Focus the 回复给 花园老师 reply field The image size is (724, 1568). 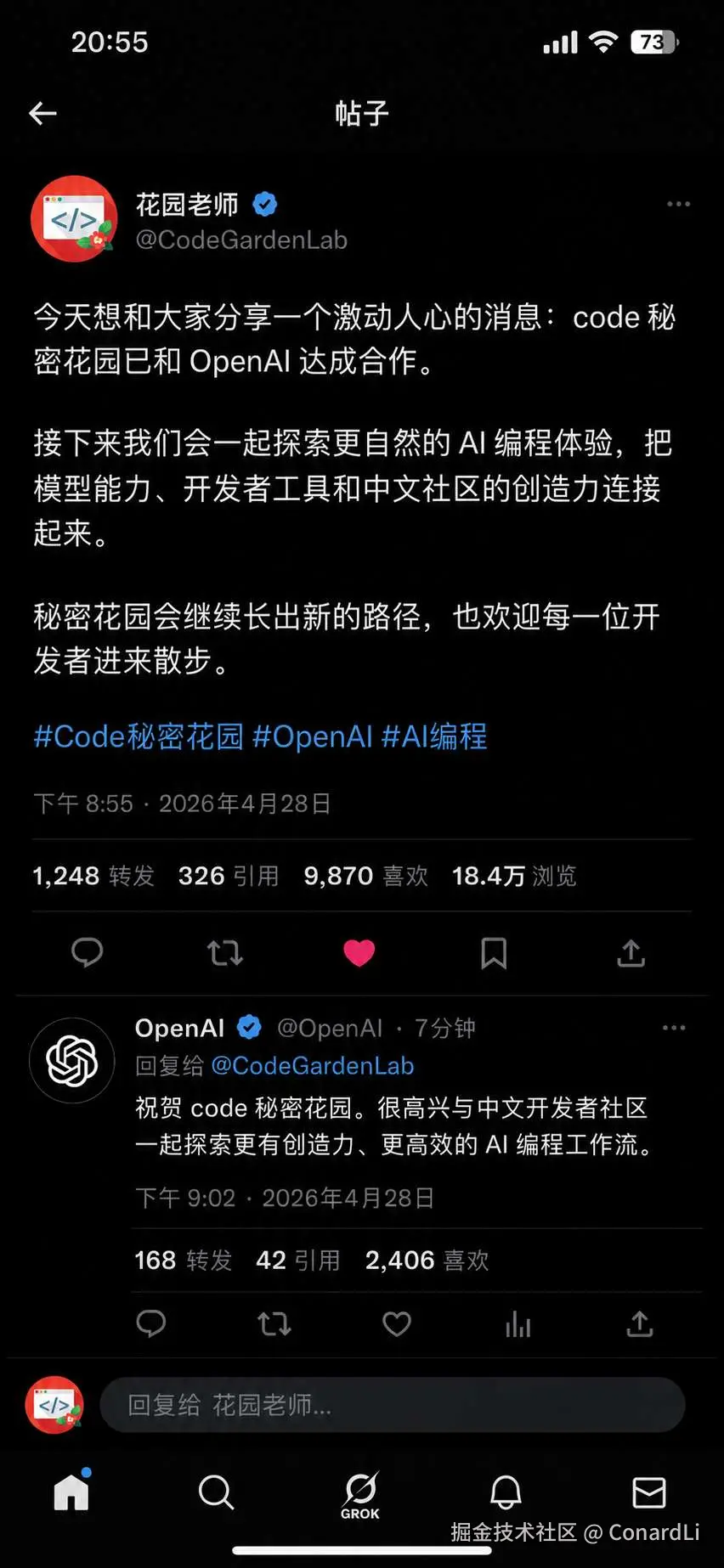click(392, 1405)
